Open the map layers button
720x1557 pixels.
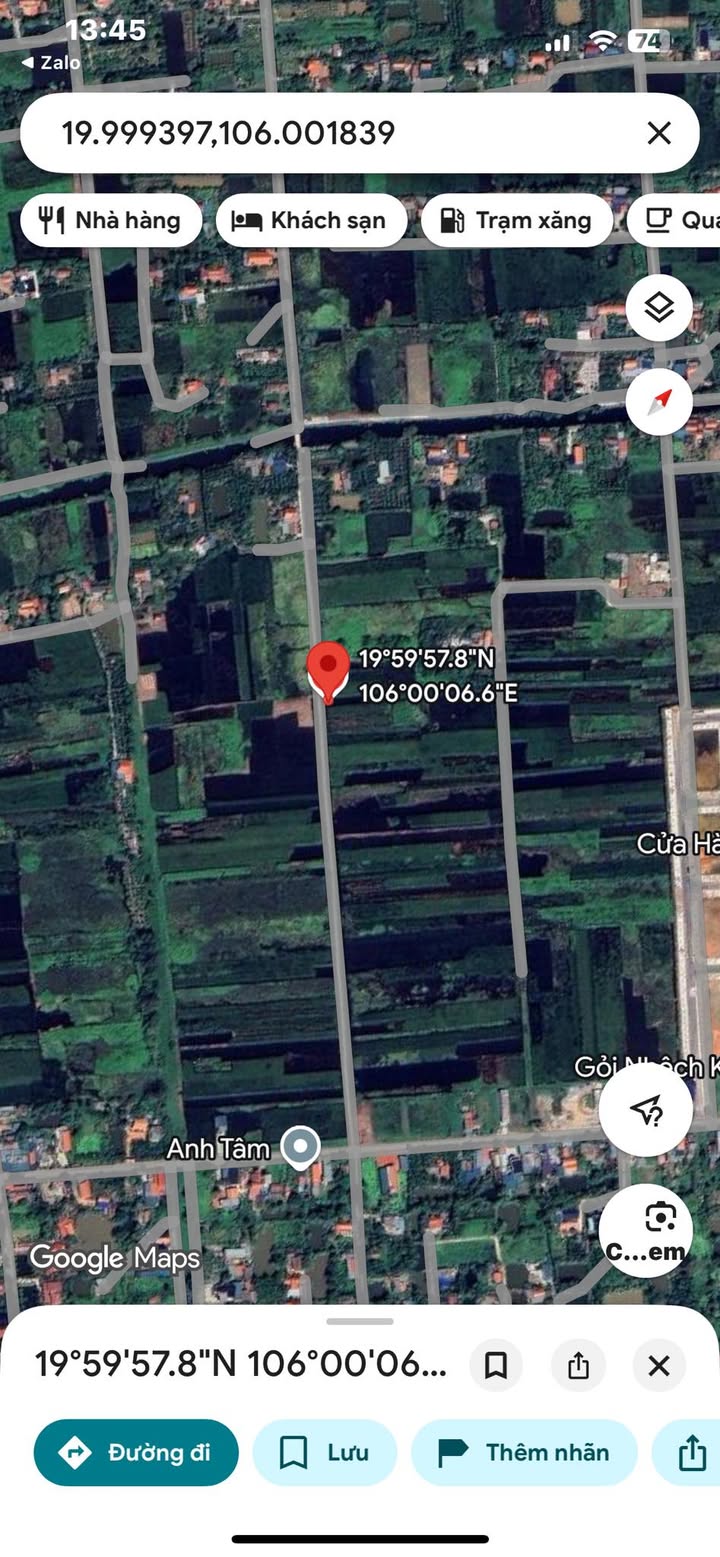(659, 307)
